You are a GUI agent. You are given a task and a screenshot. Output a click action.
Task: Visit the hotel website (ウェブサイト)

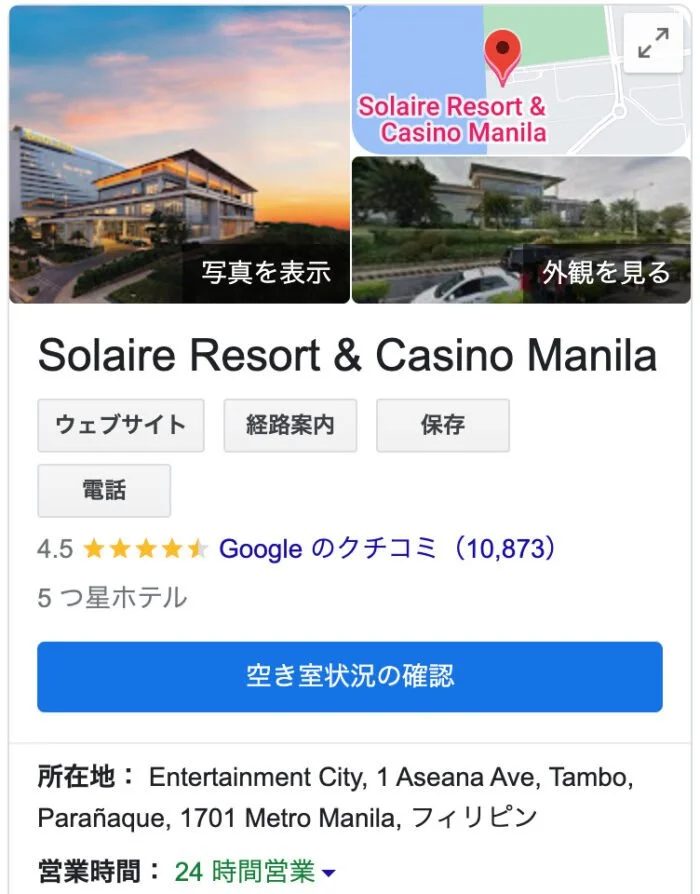pos(121,425)
